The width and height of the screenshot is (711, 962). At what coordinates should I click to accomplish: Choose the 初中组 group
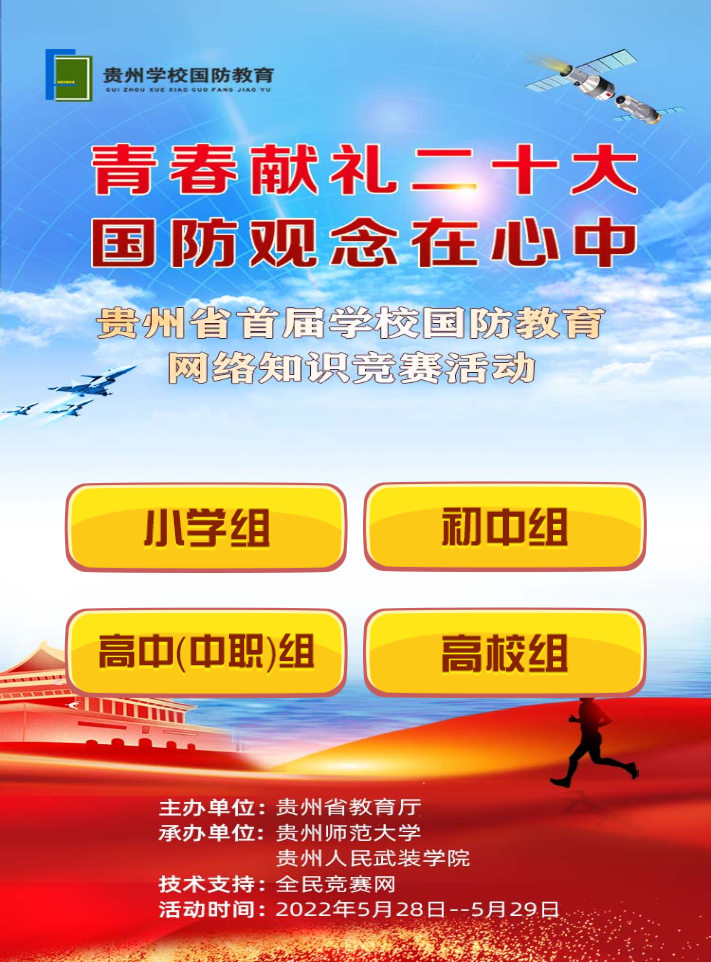pyautogui.click(x=504, y=526)
